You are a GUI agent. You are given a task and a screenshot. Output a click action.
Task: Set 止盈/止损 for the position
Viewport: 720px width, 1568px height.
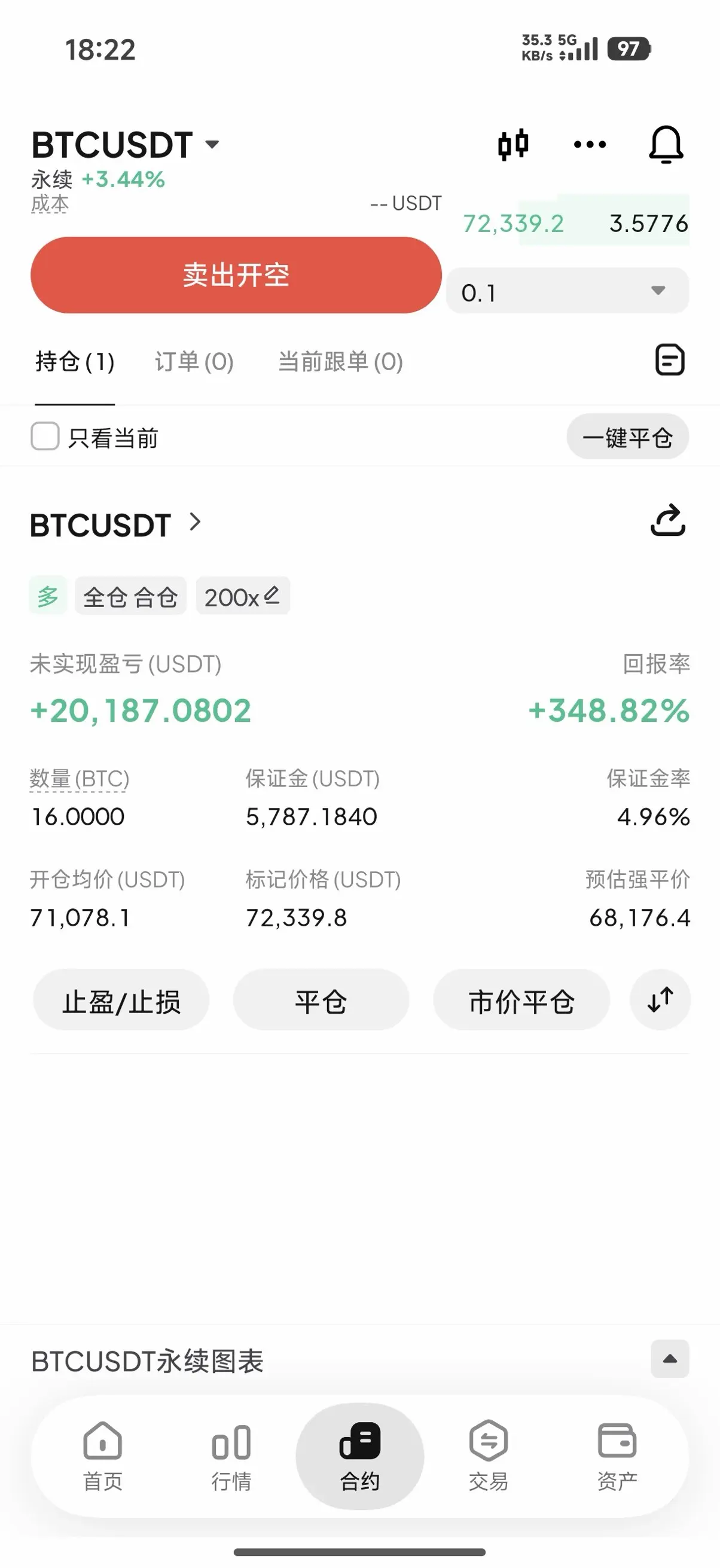[121, 1000]
